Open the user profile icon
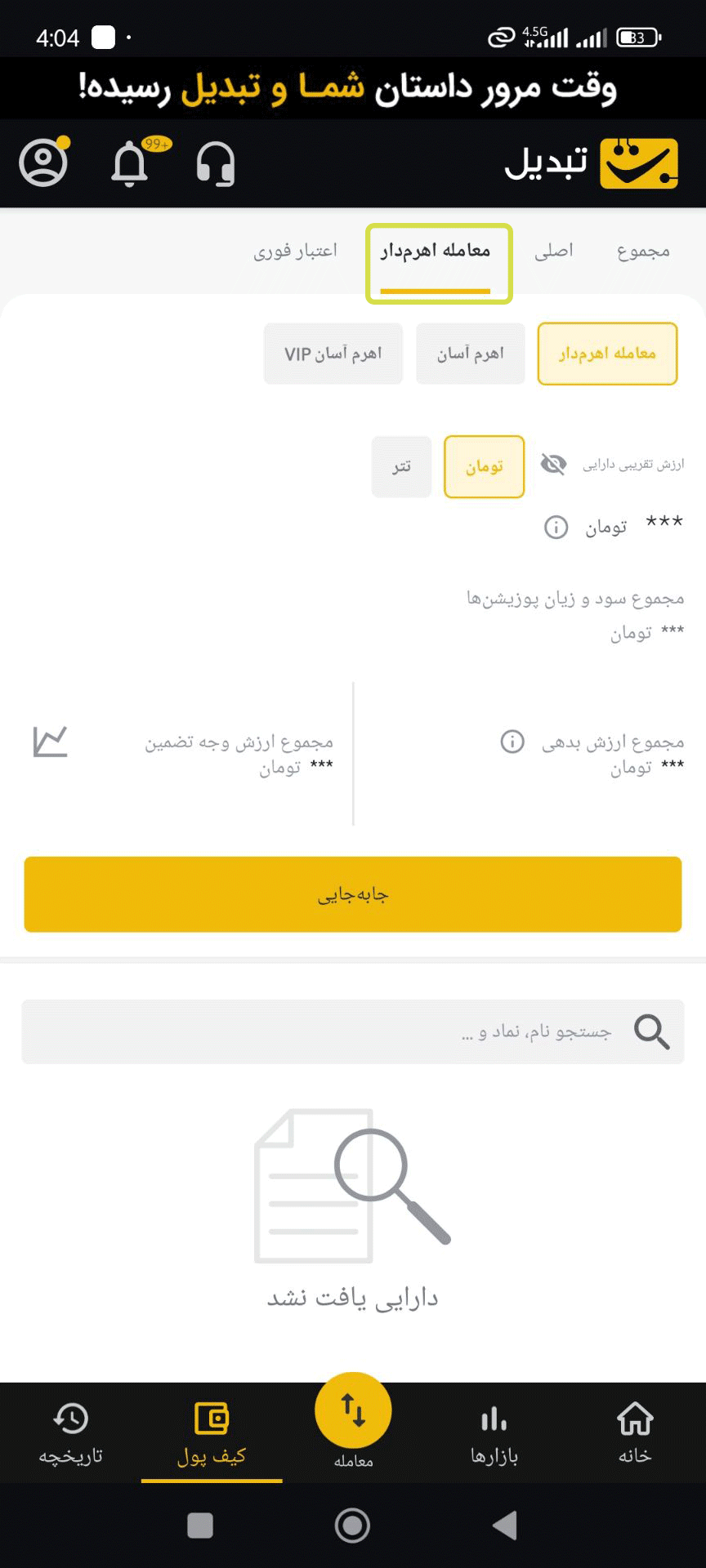Screen dimensions: 706x1568 (43, 163)
